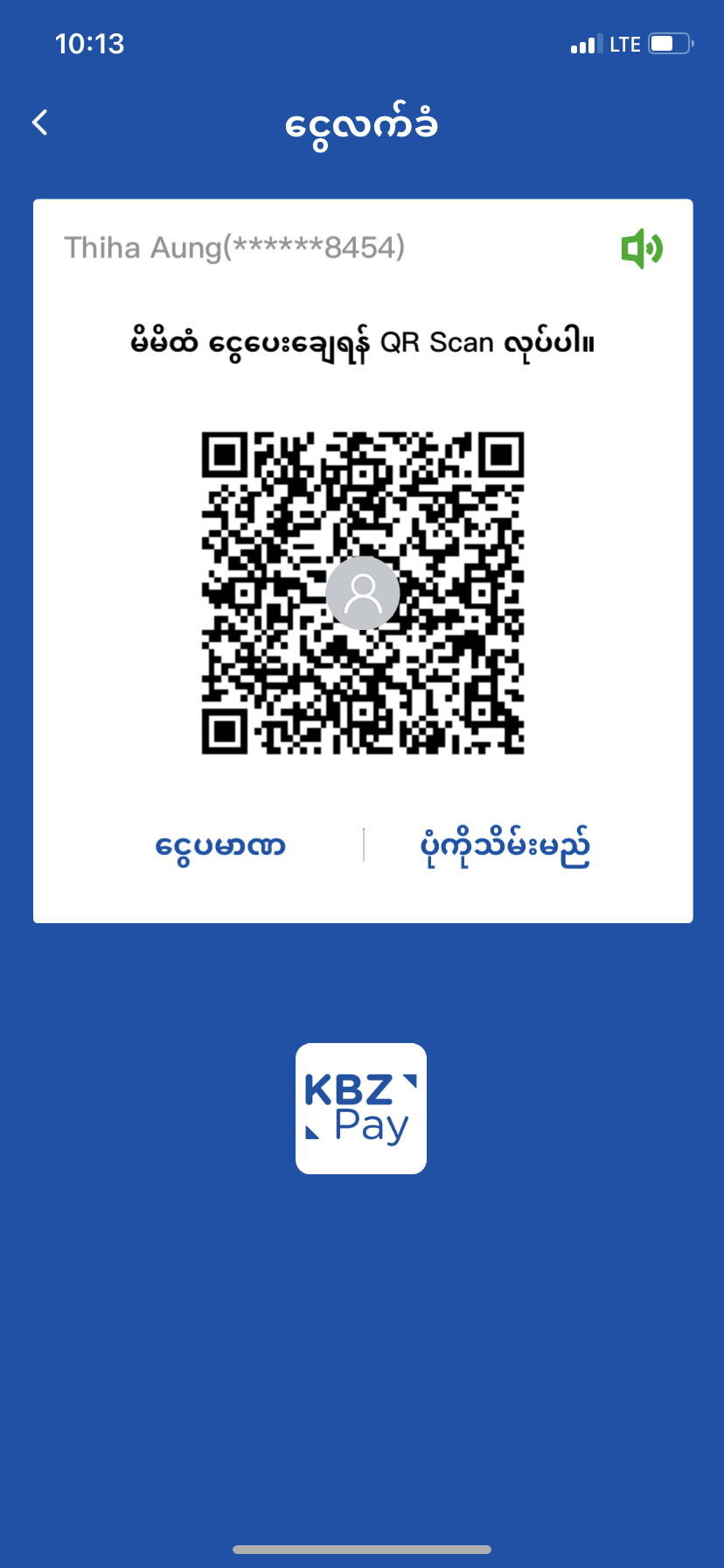This screenshot has height=1568, width=724.
Task: Toggle the green sound speaker icon
Action: point(642,248)
